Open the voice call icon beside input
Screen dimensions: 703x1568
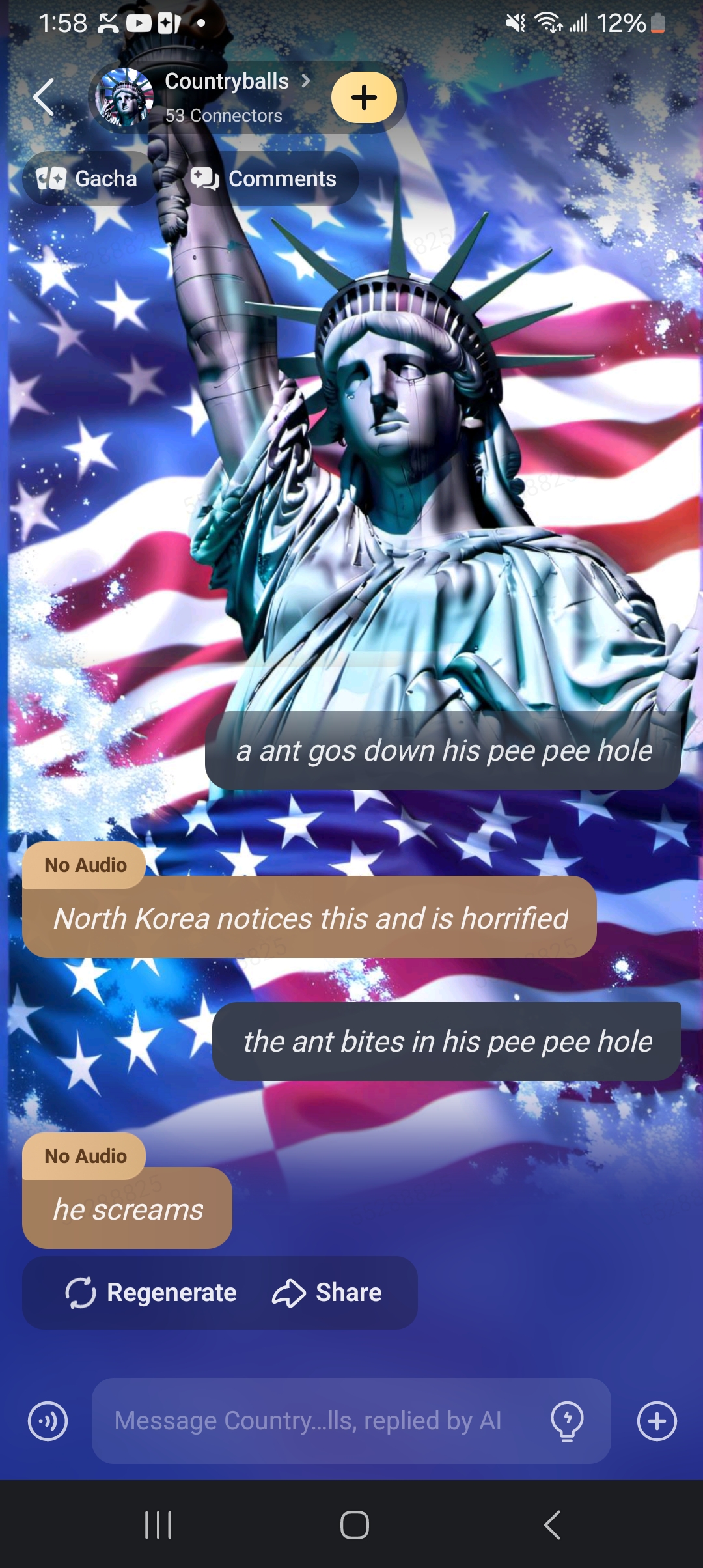click(48, 1421)
